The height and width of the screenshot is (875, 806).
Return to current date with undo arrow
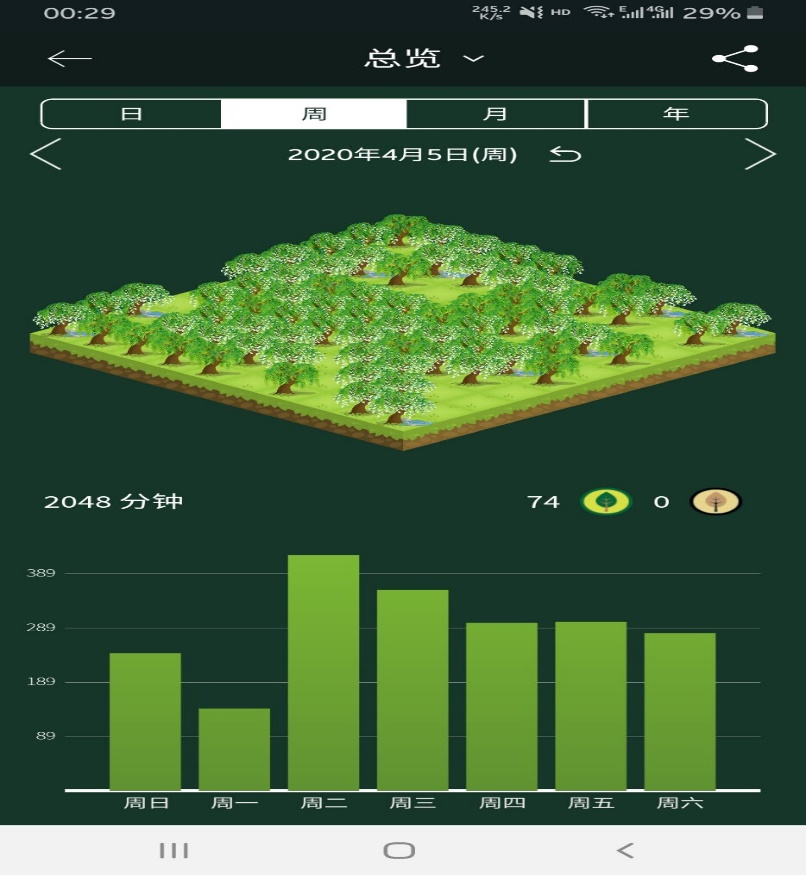(x=565, y=154)
